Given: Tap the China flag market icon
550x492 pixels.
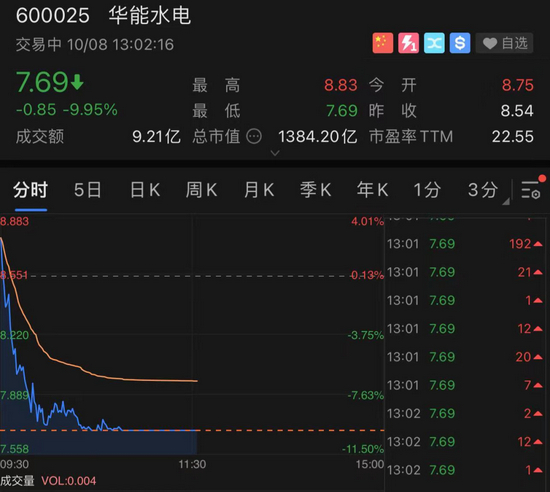Looking at the screenshot, I should (x=383, y=43).
